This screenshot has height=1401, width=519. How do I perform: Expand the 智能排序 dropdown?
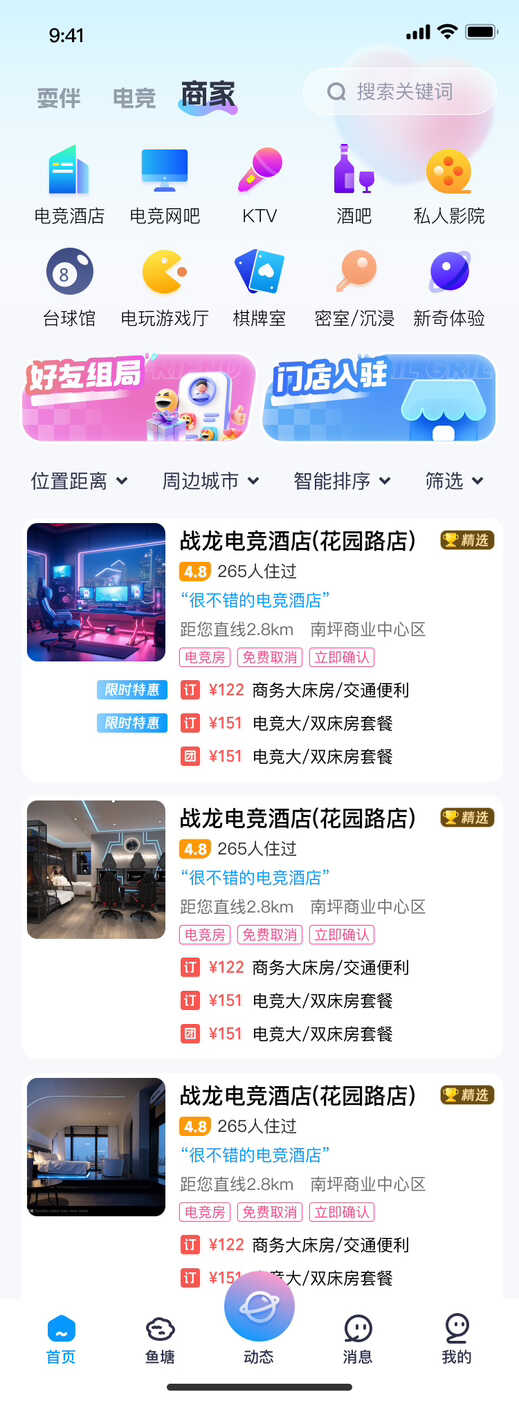[x=342, y=481]
